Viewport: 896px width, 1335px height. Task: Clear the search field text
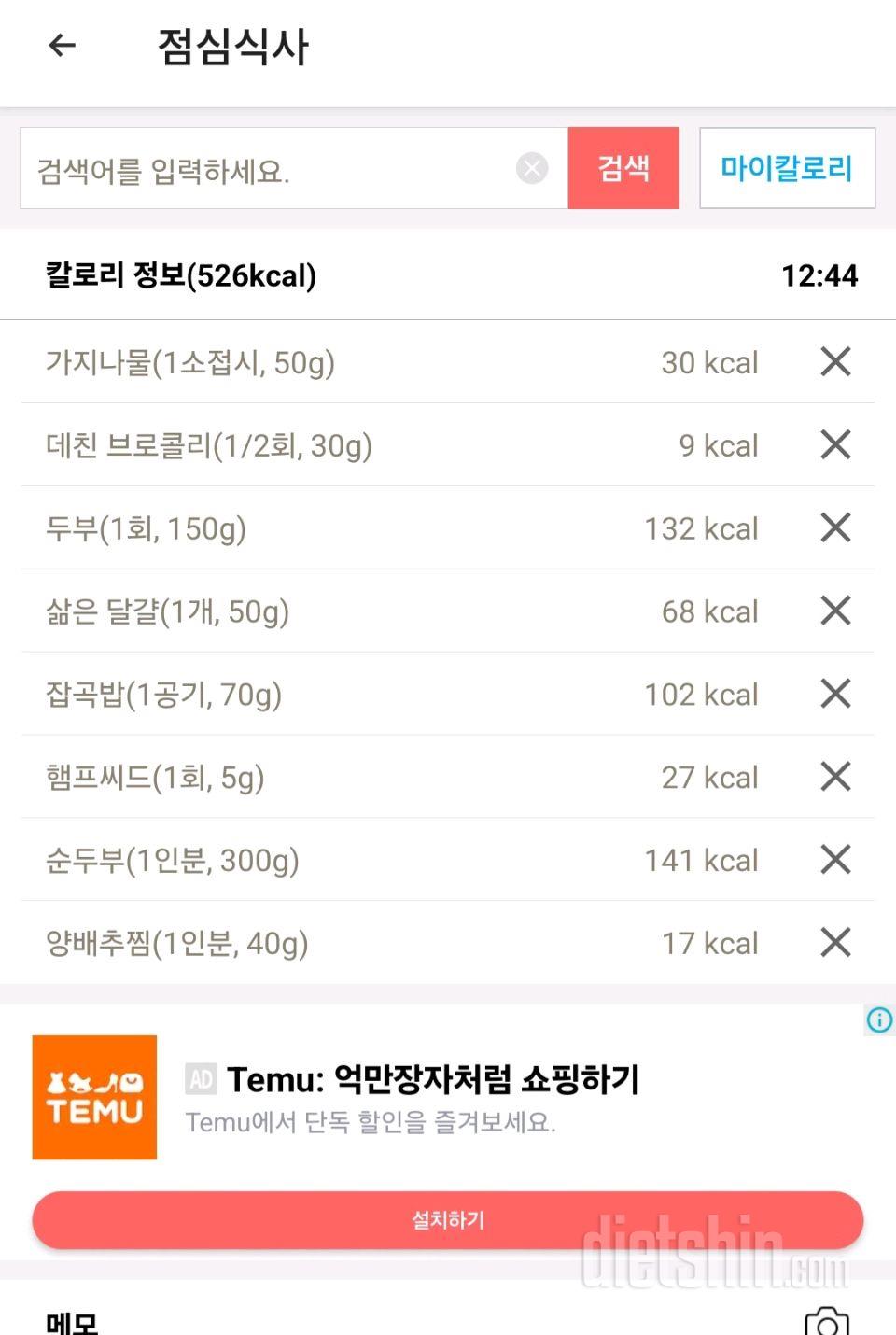pos(532,169)
